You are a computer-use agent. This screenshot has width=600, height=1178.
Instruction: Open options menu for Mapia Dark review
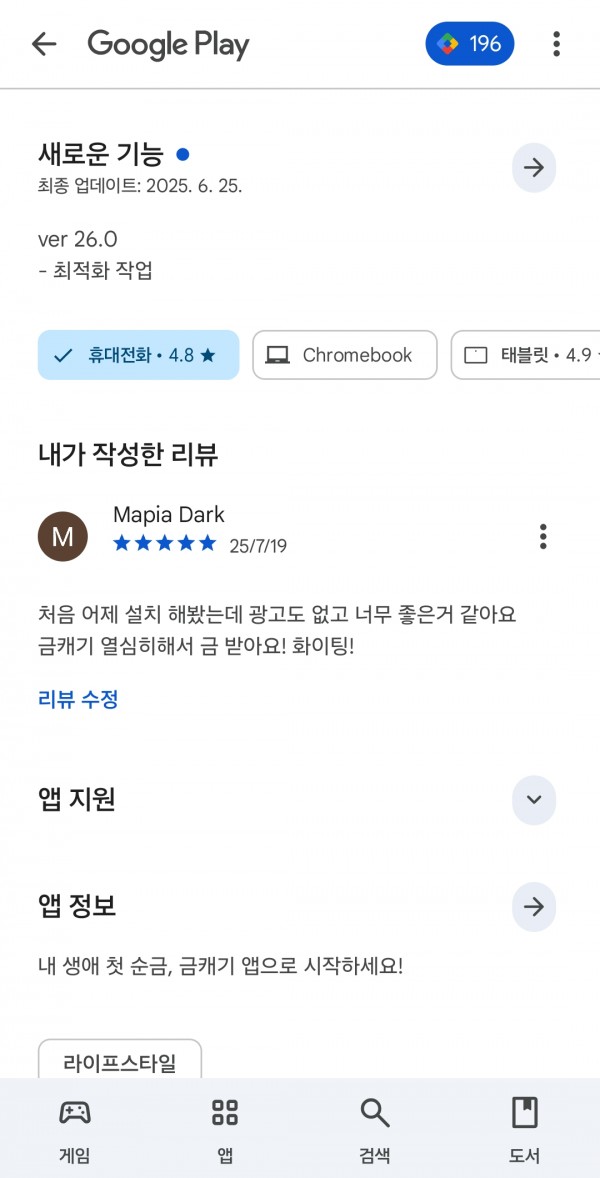pyautogui.click(x=543, y=536)
